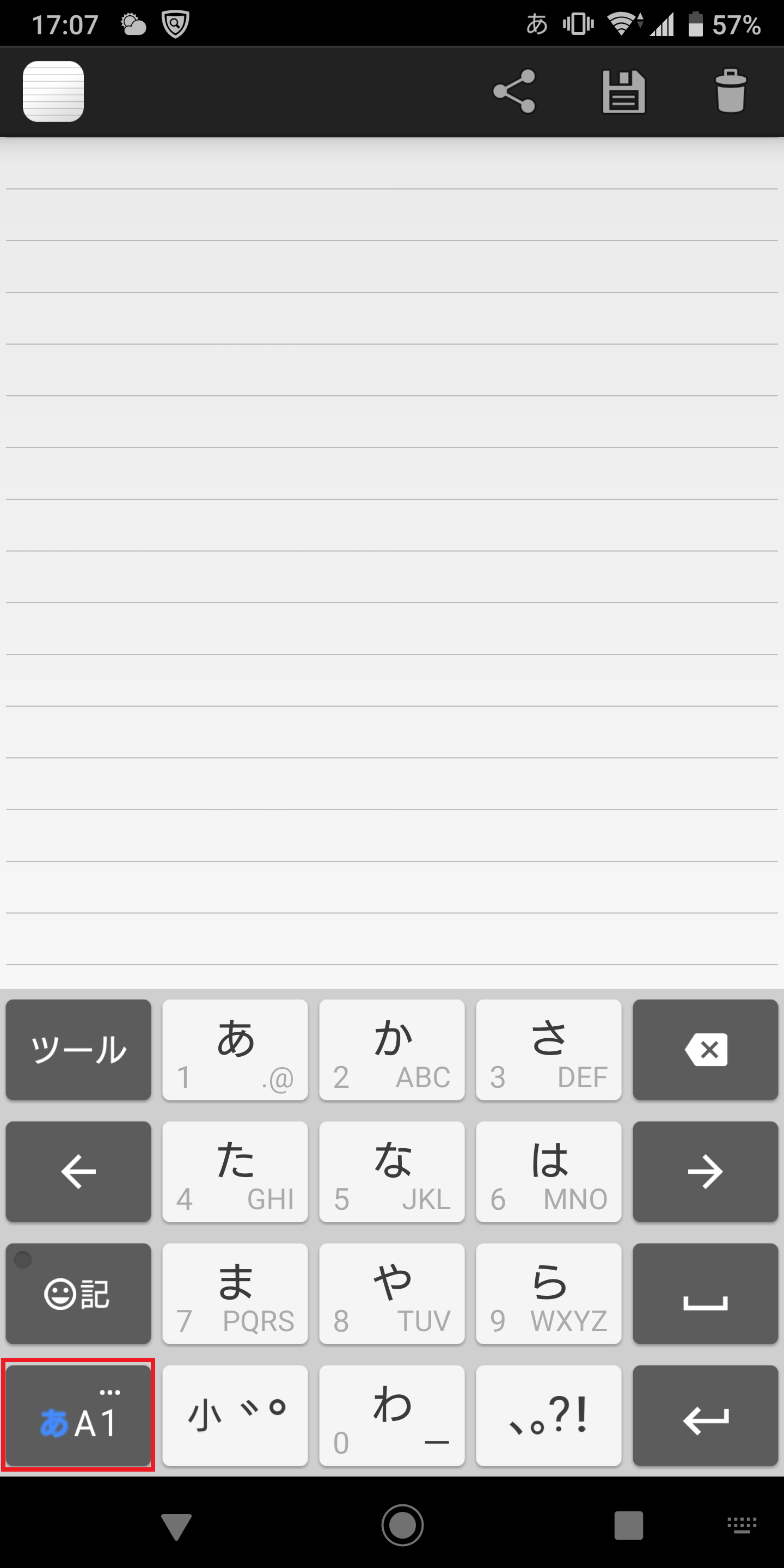The image size is (784, 1568).
Task: Tap the punctuation 、。?! key
Action: pyautogui.click(x=548, y=1415)
